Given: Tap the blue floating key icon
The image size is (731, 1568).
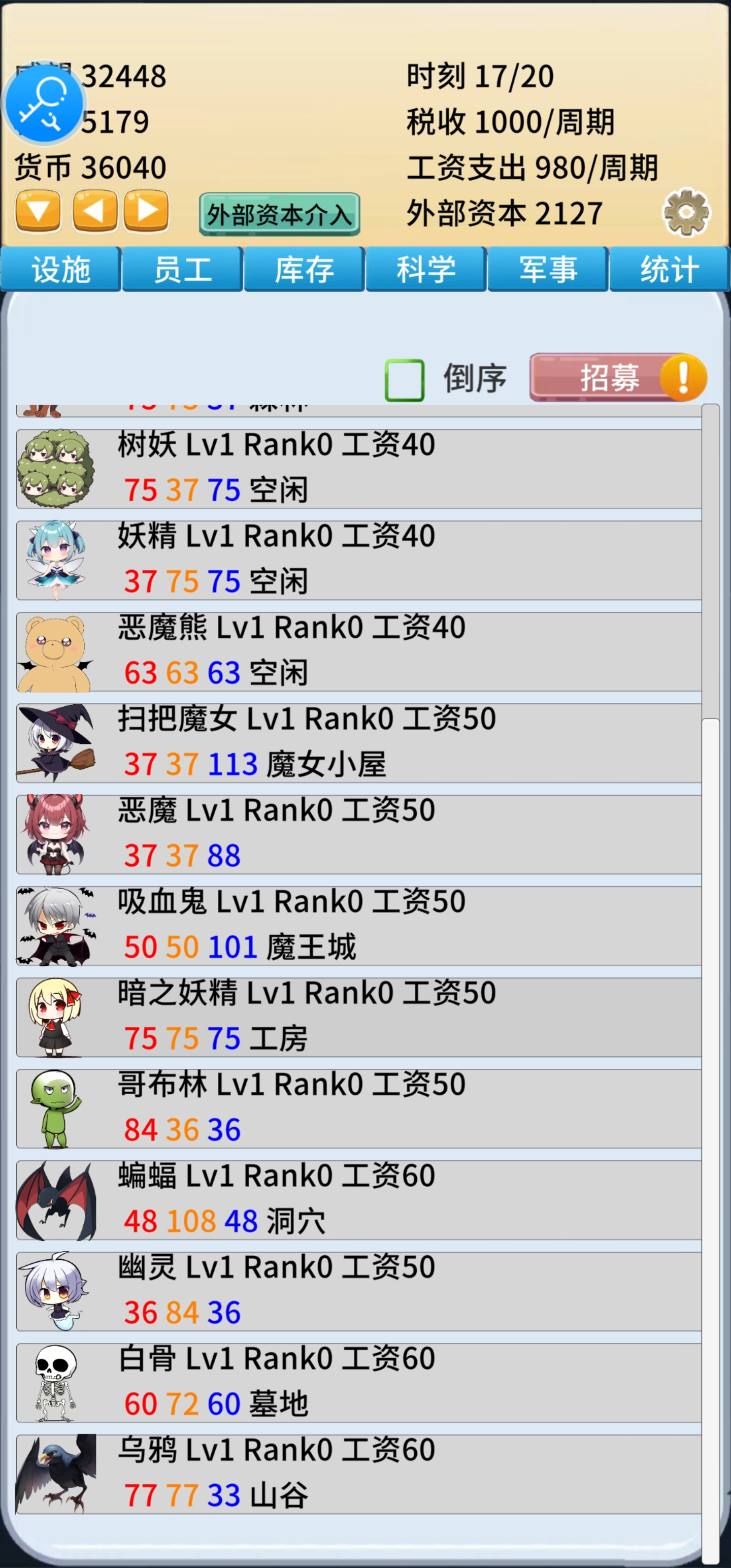Looking at the screenshot, I should (44, 104).
